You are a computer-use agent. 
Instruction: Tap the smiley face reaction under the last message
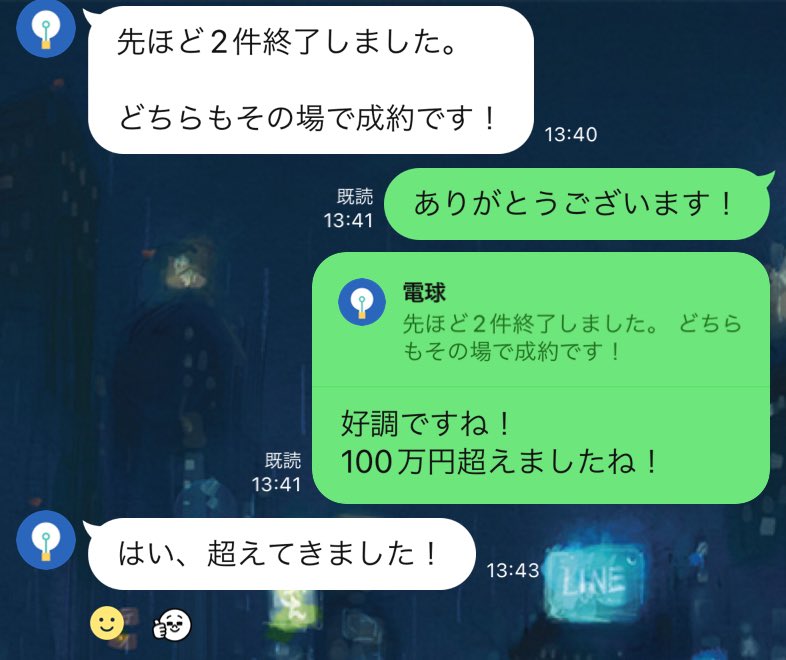(x=106, y=625)
